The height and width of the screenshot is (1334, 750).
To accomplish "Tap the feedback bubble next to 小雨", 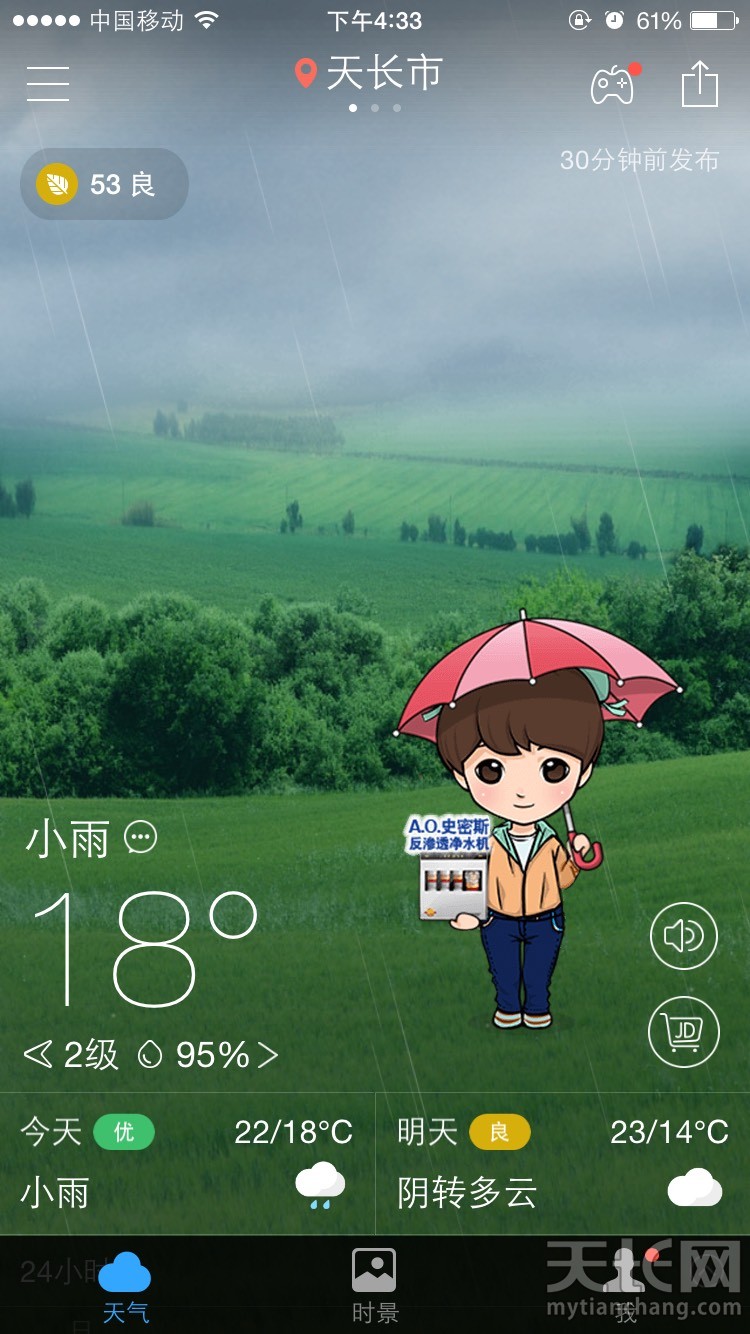I will pyautogui.click(x=141, y=837).
